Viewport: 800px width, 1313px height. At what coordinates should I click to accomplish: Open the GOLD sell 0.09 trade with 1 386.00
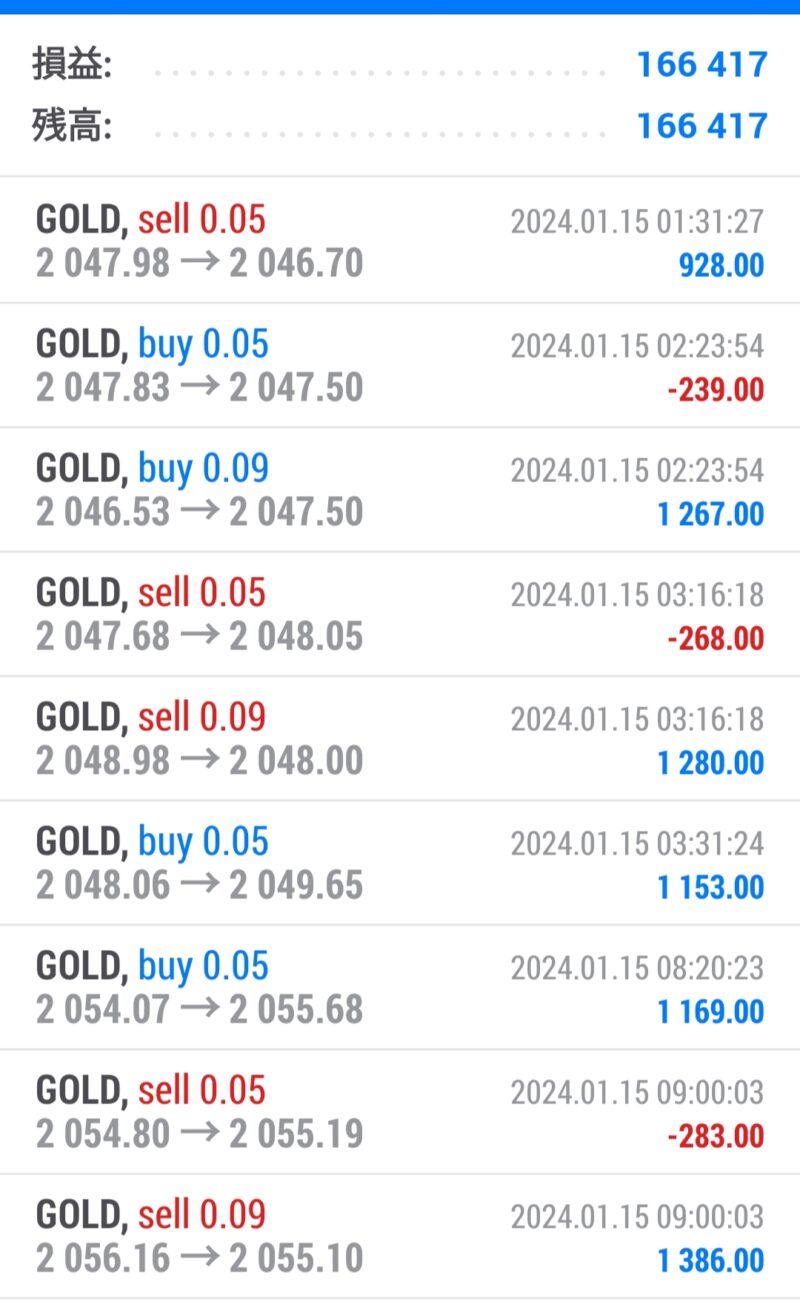tap(400, 1237)
